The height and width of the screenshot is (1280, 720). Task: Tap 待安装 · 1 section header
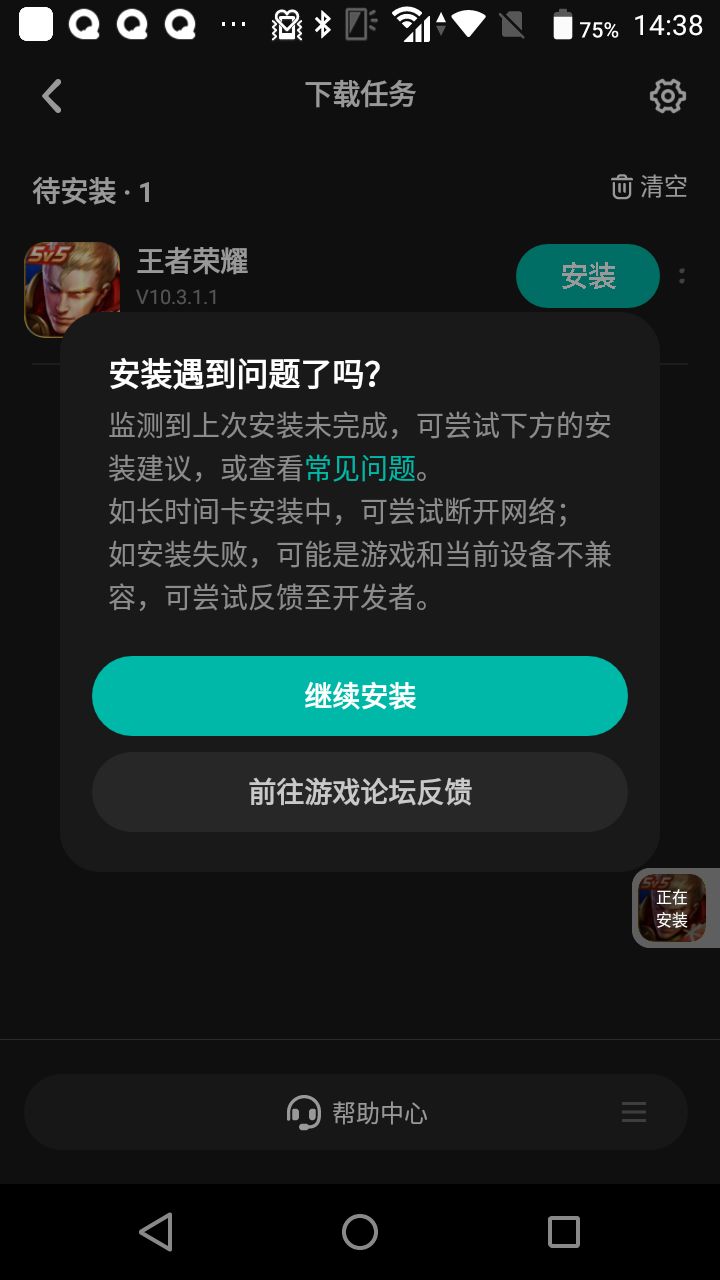point(89,192)
